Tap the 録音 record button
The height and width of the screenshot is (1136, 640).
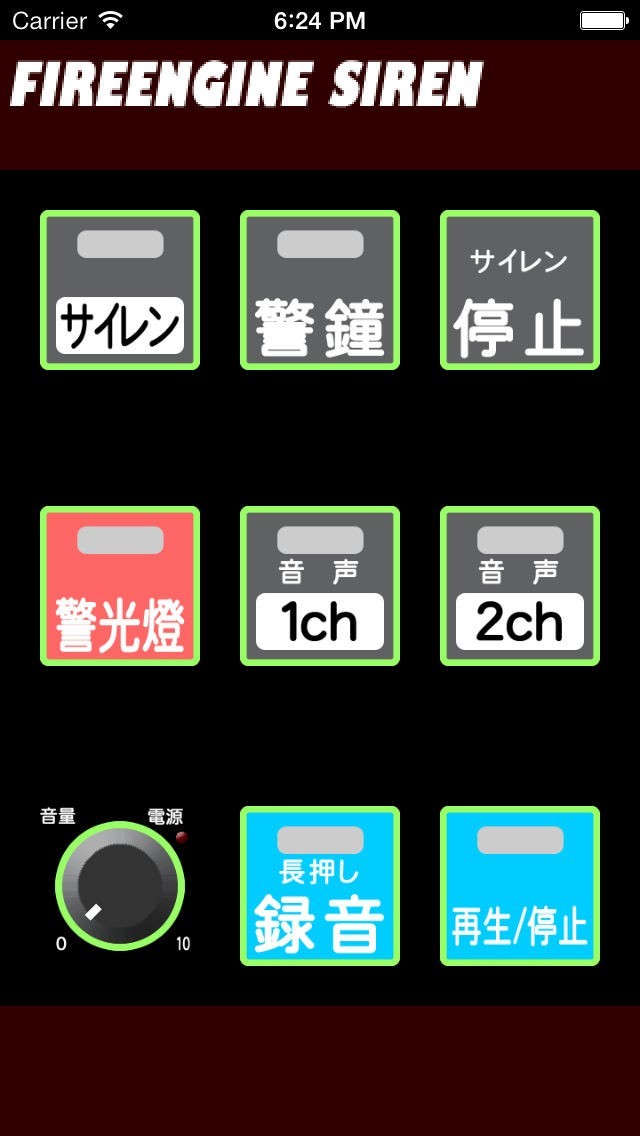coord(320,886)
